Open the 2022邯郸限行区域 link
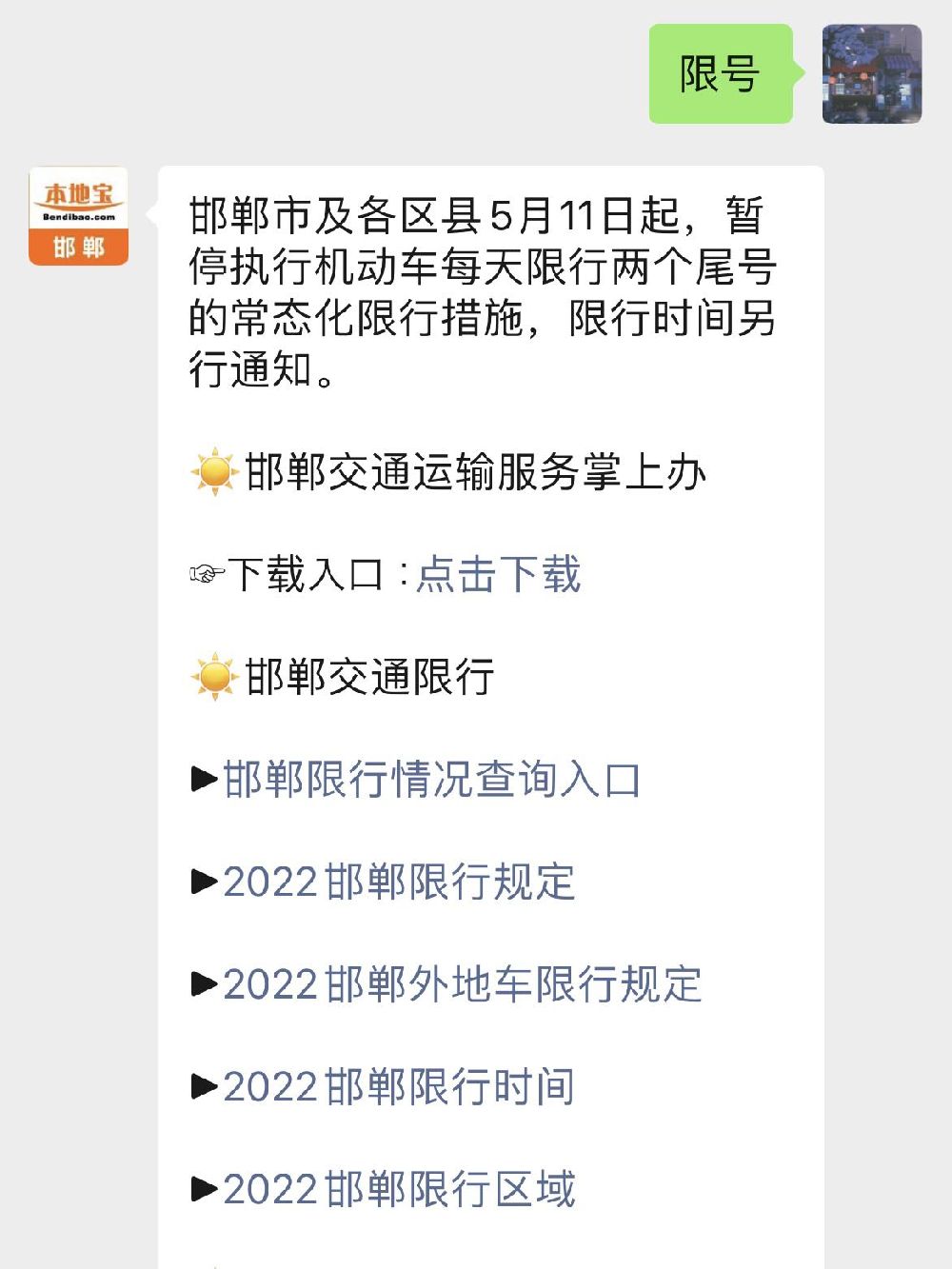Screen dimensions: 952x1269 399,1190
